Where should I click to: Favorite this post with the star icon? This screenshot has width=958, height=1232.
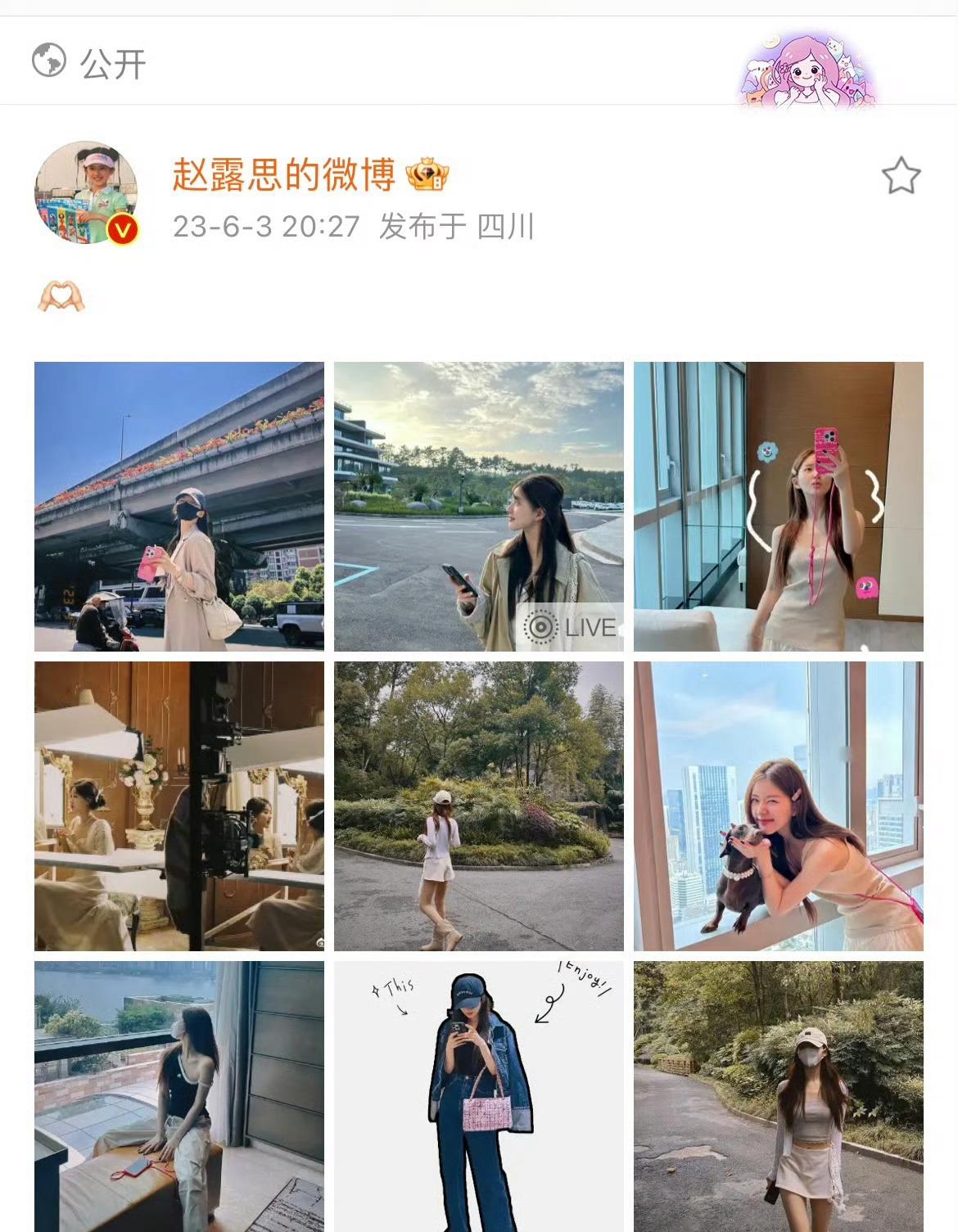click(901, 176)
